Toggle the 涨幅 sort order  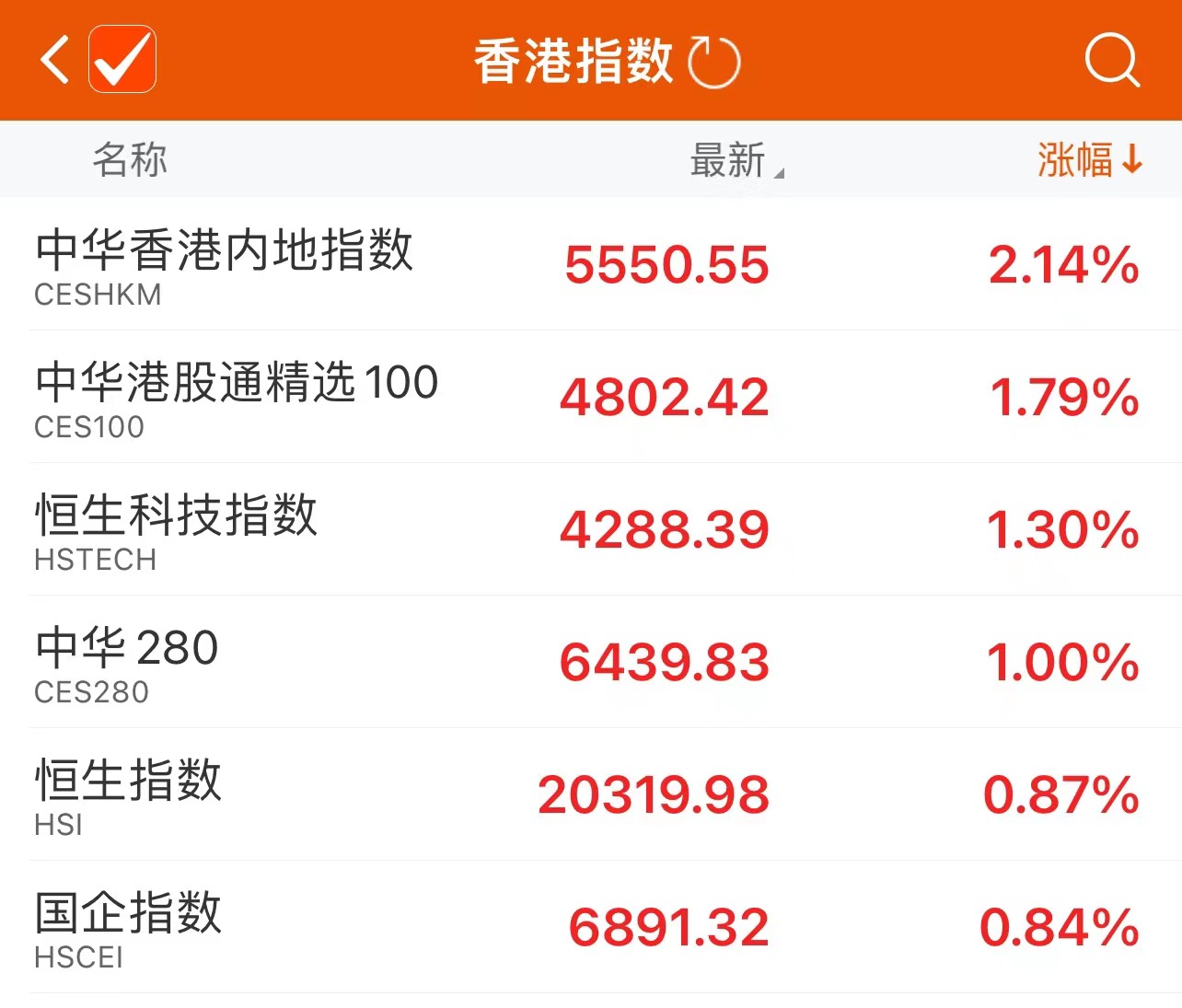tap(1089, 160)
